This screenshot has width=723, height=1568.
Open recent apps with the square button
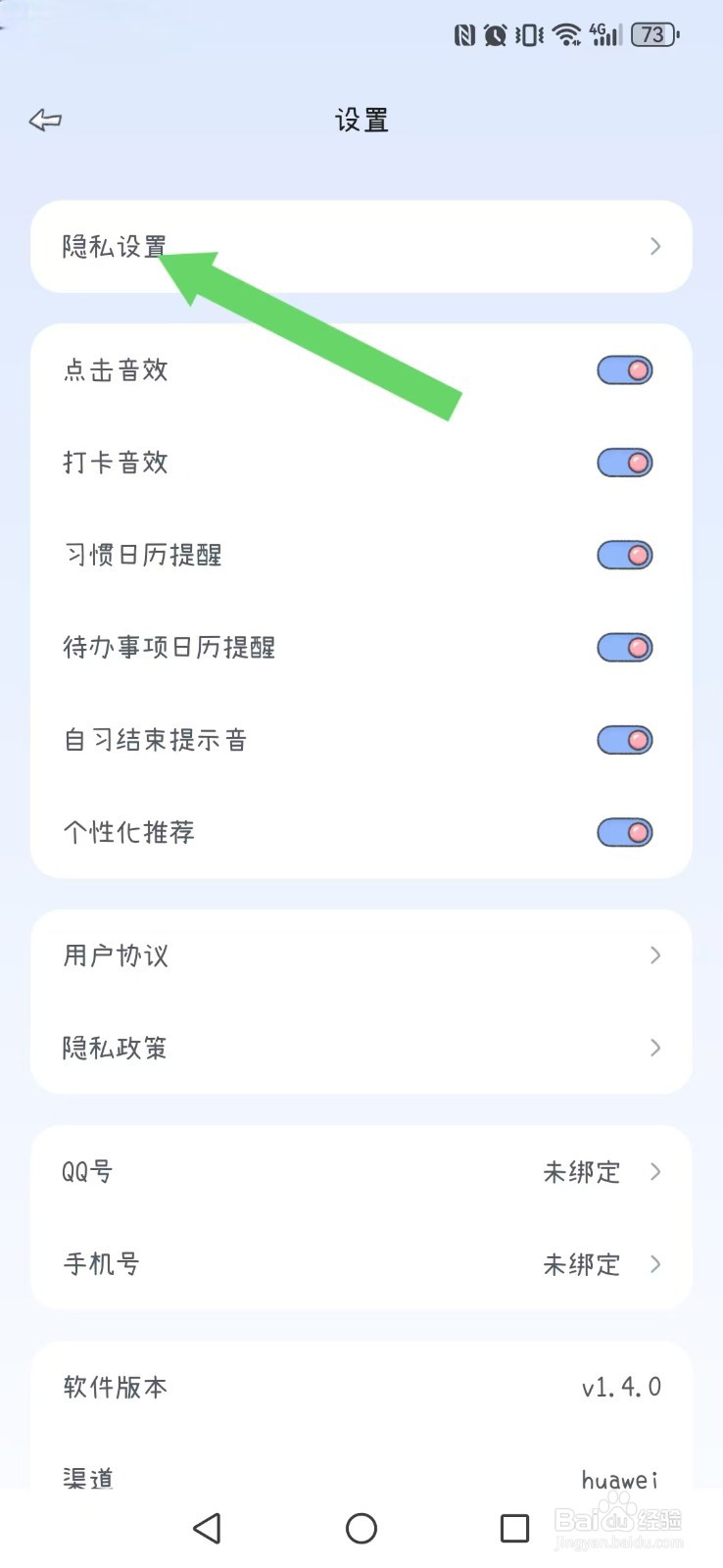513,1528
